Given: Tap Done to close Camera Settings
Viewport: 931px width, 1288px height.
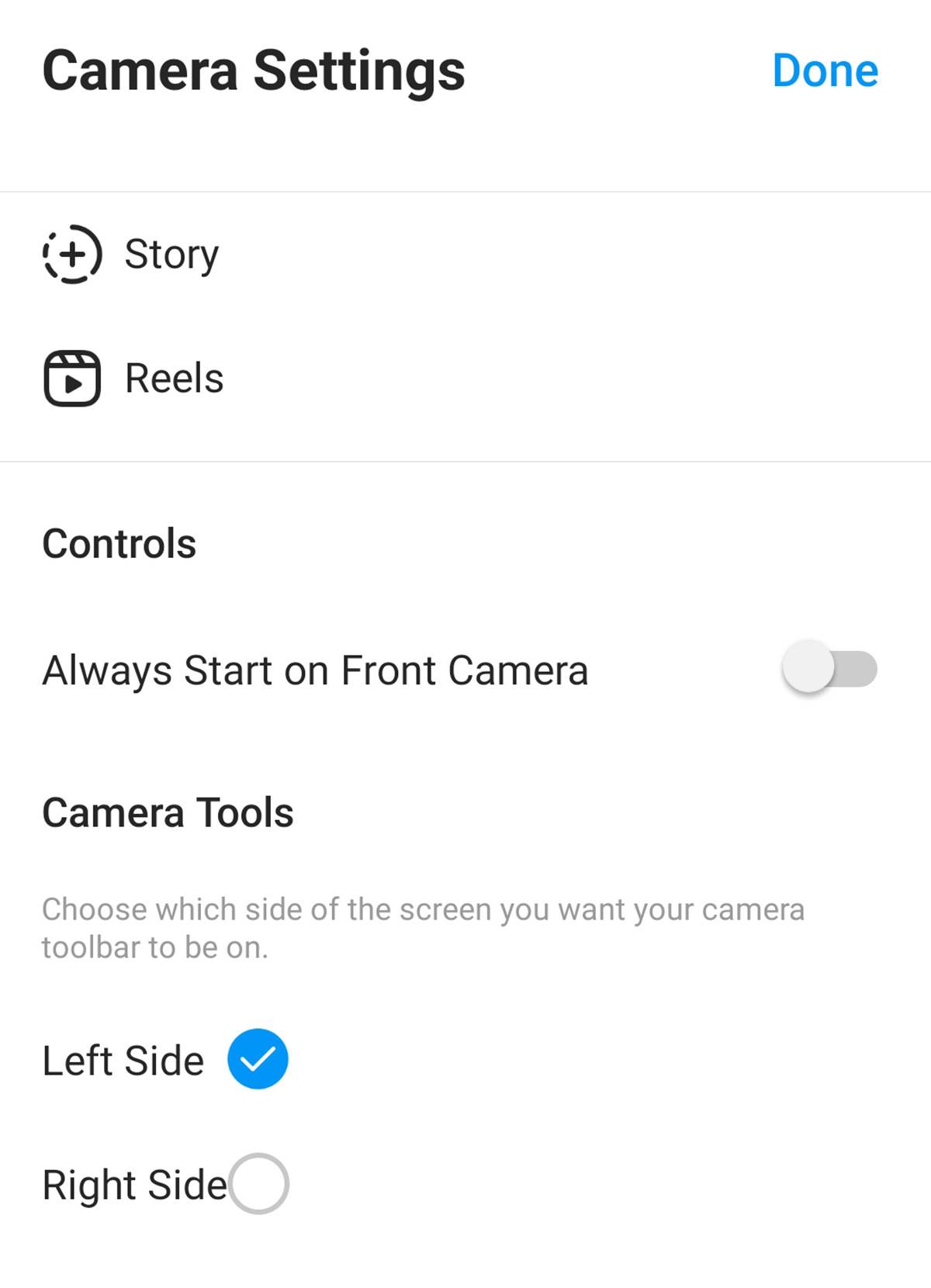Looking at the screenshot, I should click(x=825, y=71).
